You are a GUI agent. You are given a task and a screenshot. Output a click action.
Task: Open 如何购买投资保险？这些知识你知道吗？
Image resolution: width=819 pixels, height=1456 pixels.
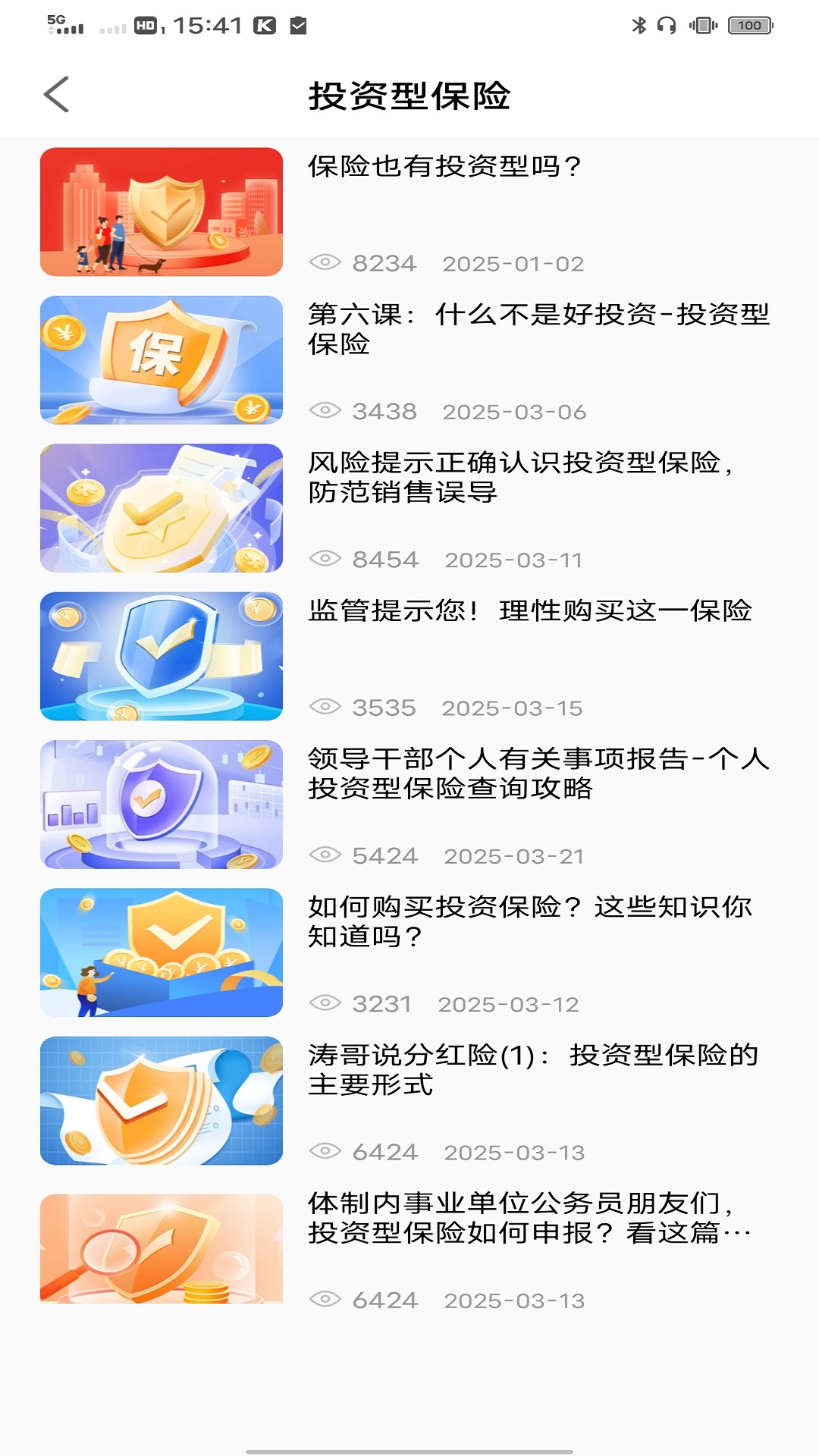click(x=531, y=921)
